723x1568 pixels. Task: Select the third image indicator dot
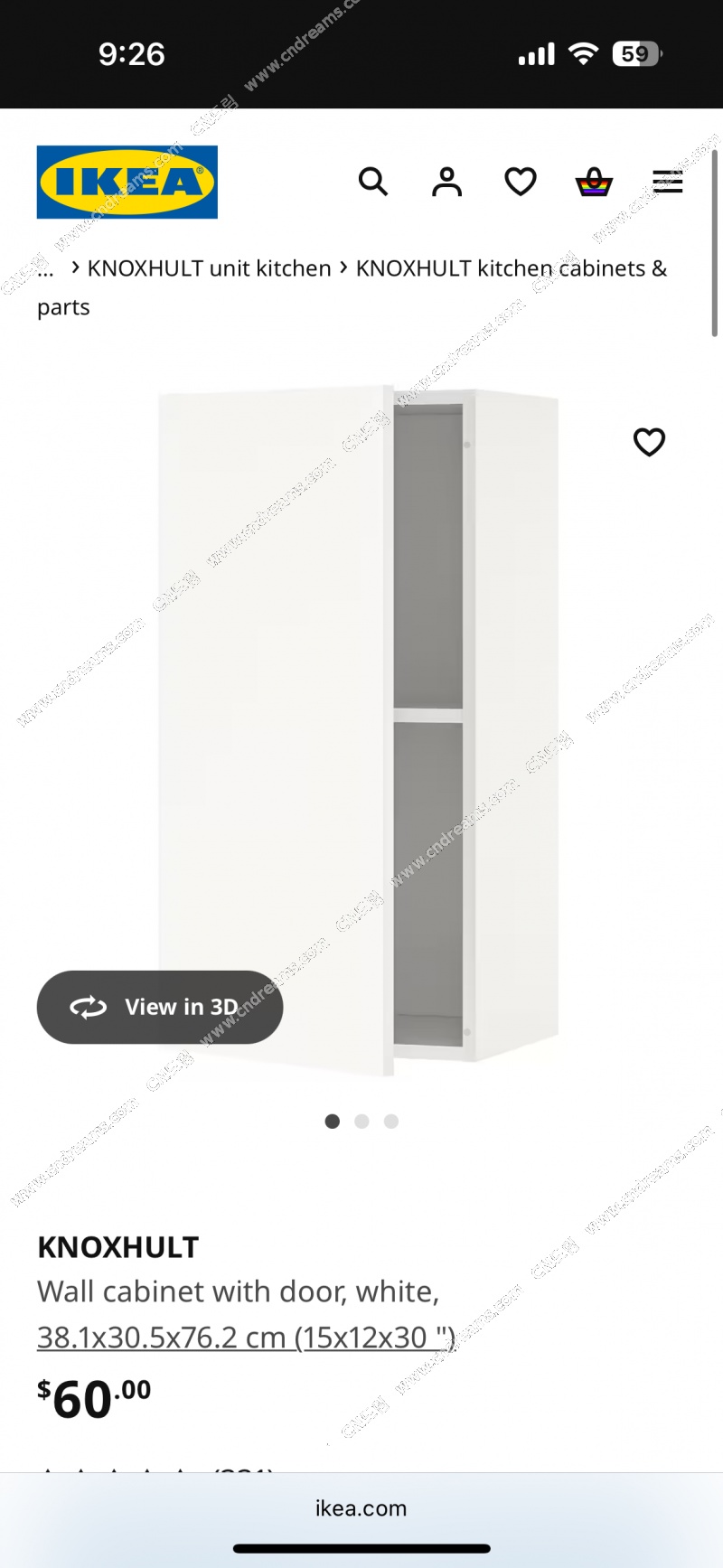pos(391,1122)
